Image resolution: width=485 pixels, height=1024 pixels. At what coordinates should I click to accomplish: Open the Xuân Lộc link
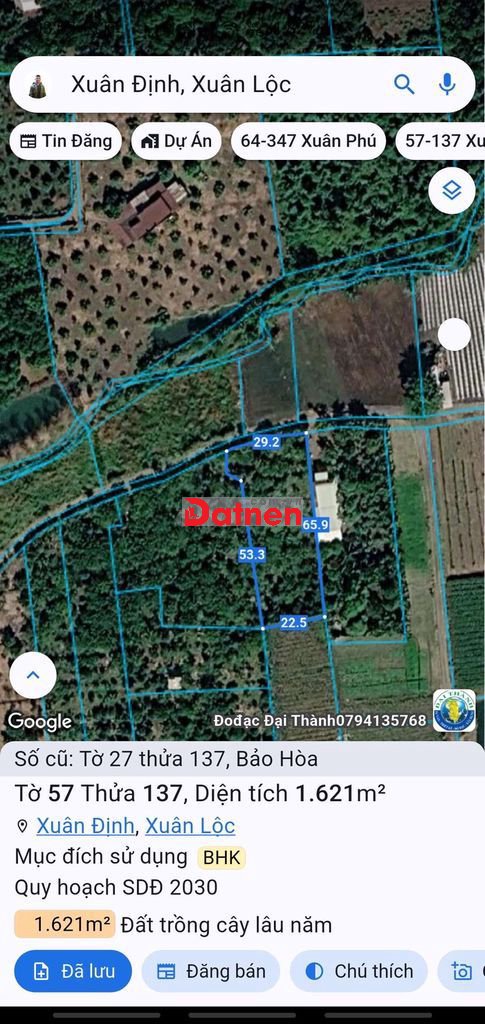190,826
